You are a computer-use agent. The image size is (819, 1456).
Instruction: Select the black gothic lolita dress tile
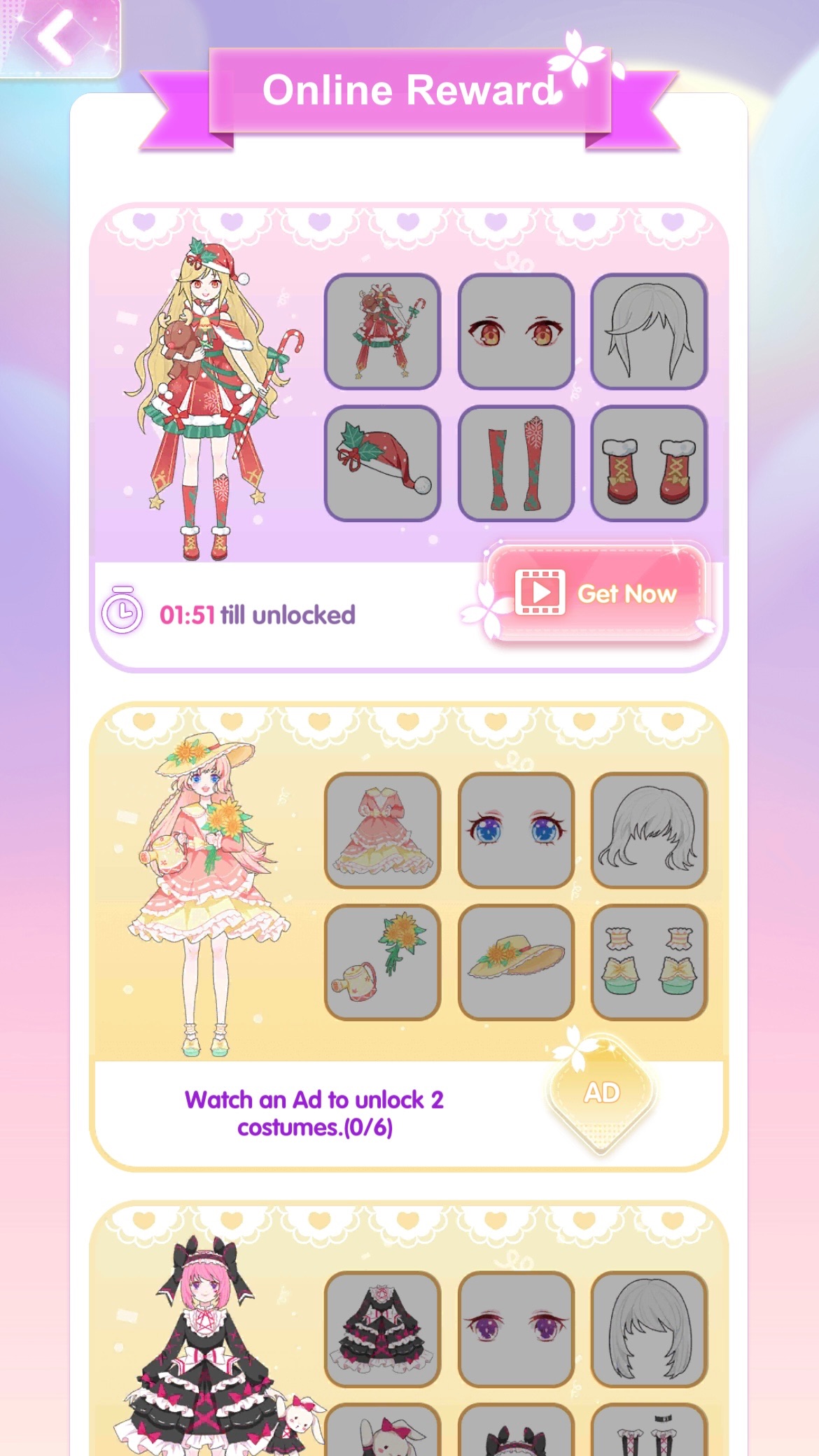click(x=383, y=1329)
